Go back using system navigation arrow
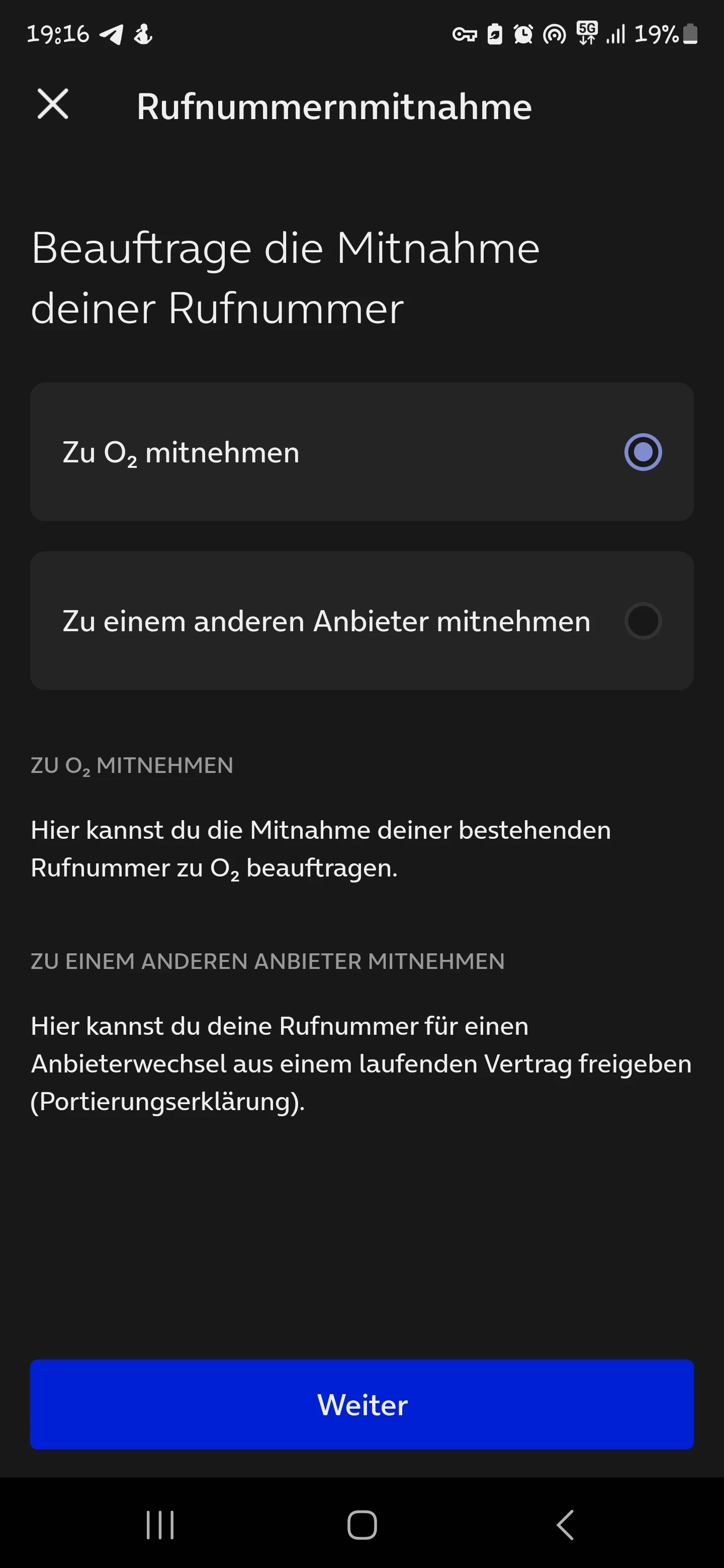This screenshot has width=724, height=1568. click(565, 1525)
